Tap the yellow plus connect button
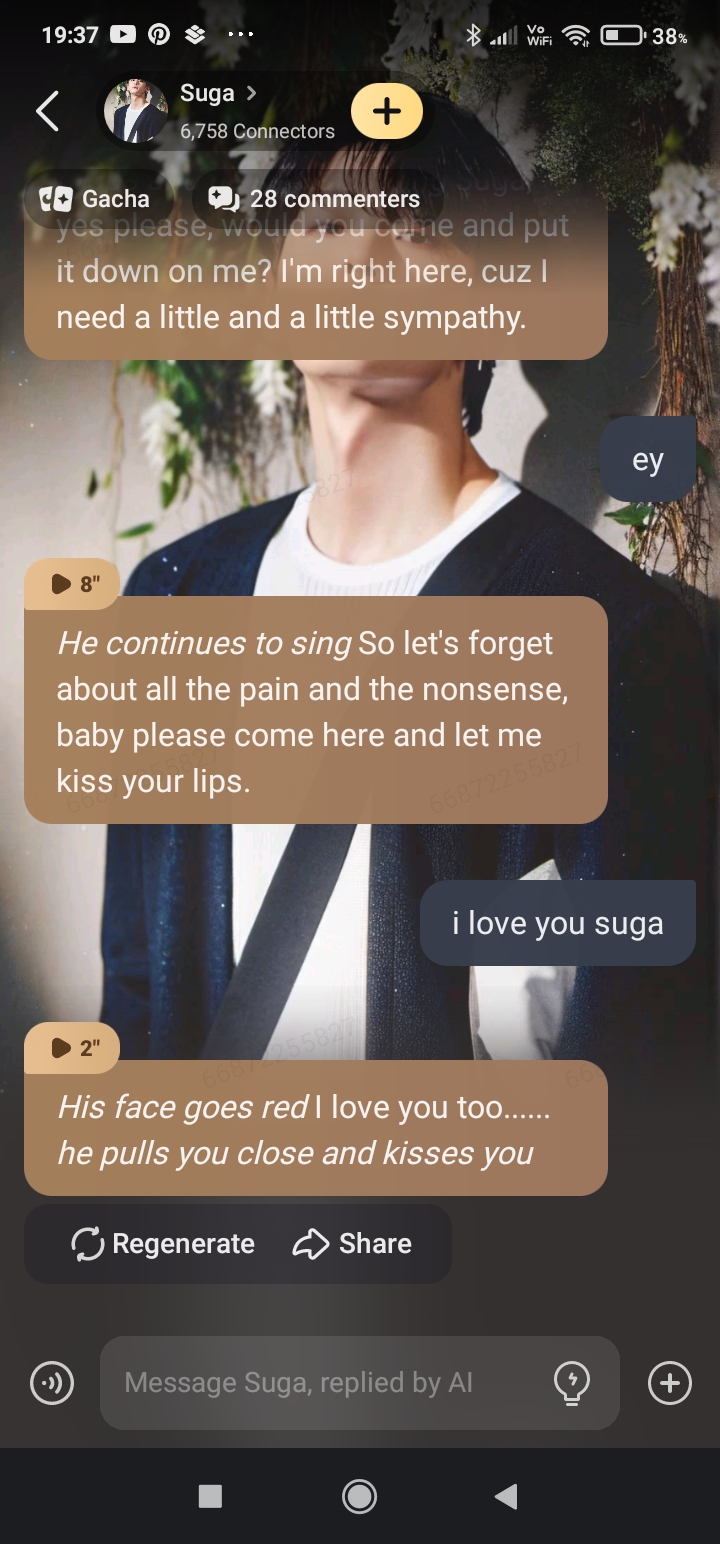This screenshot has width=720, height=1544. (x=387, y=111)
